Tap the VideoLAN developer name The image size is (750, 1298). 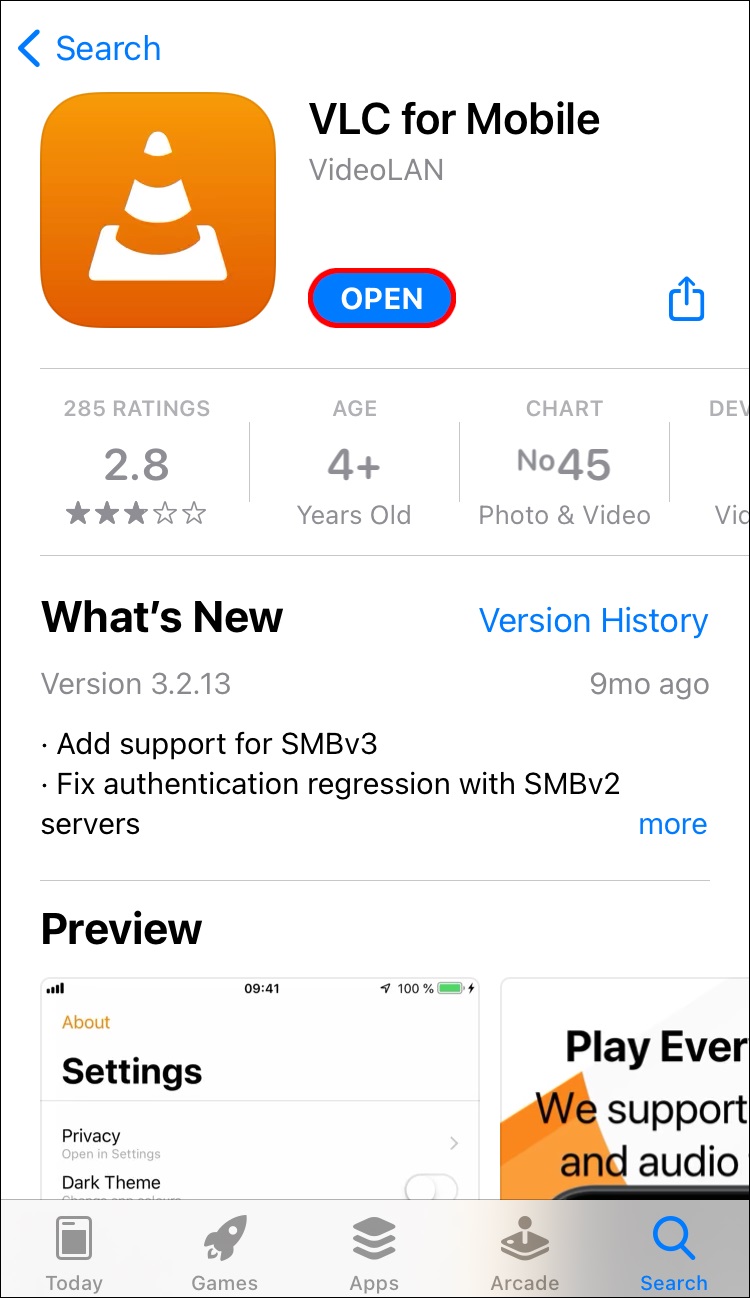click(377, 169)
